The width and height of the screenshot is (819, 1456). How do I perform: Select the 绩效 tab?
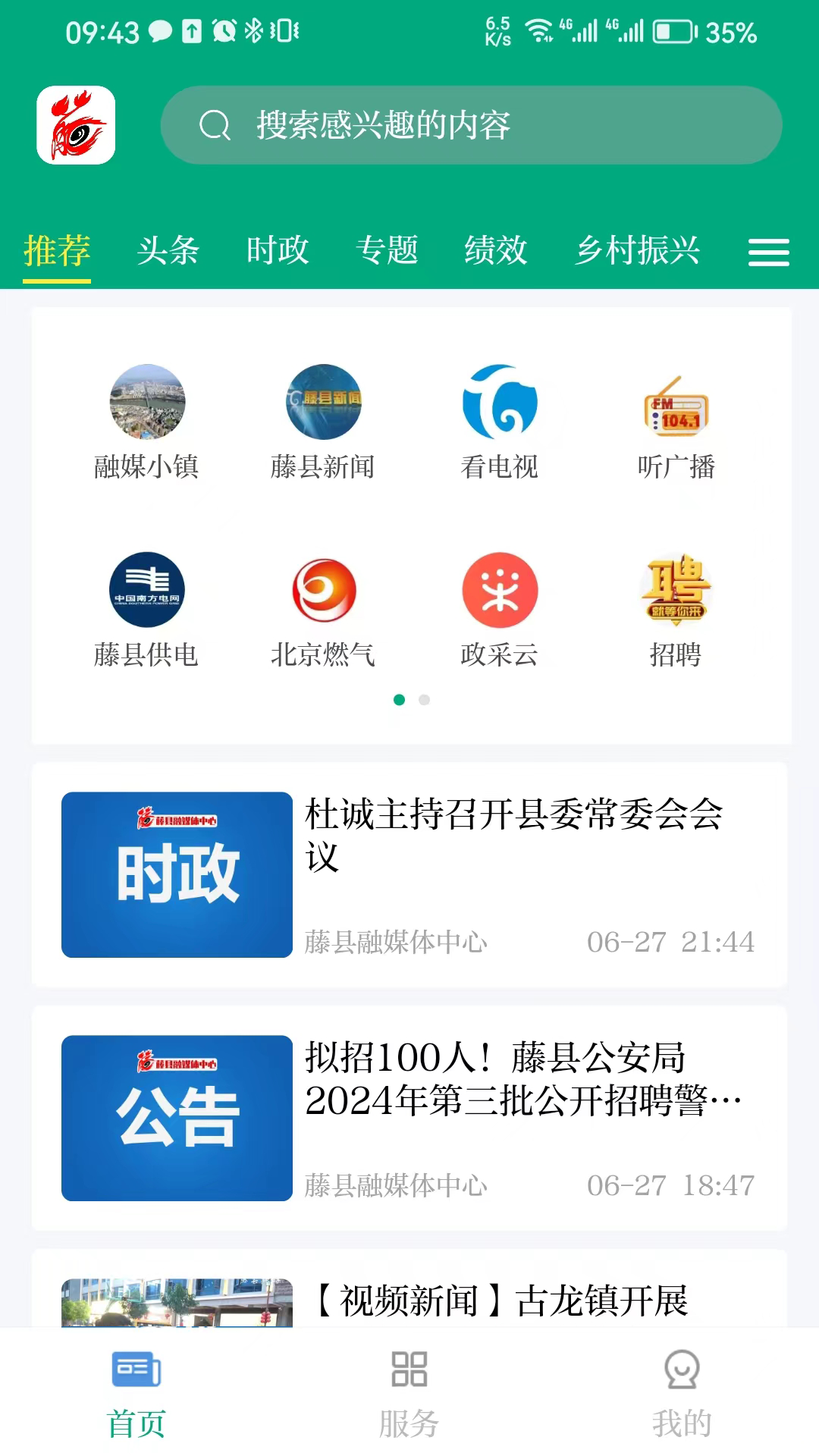tap(496, 250)
